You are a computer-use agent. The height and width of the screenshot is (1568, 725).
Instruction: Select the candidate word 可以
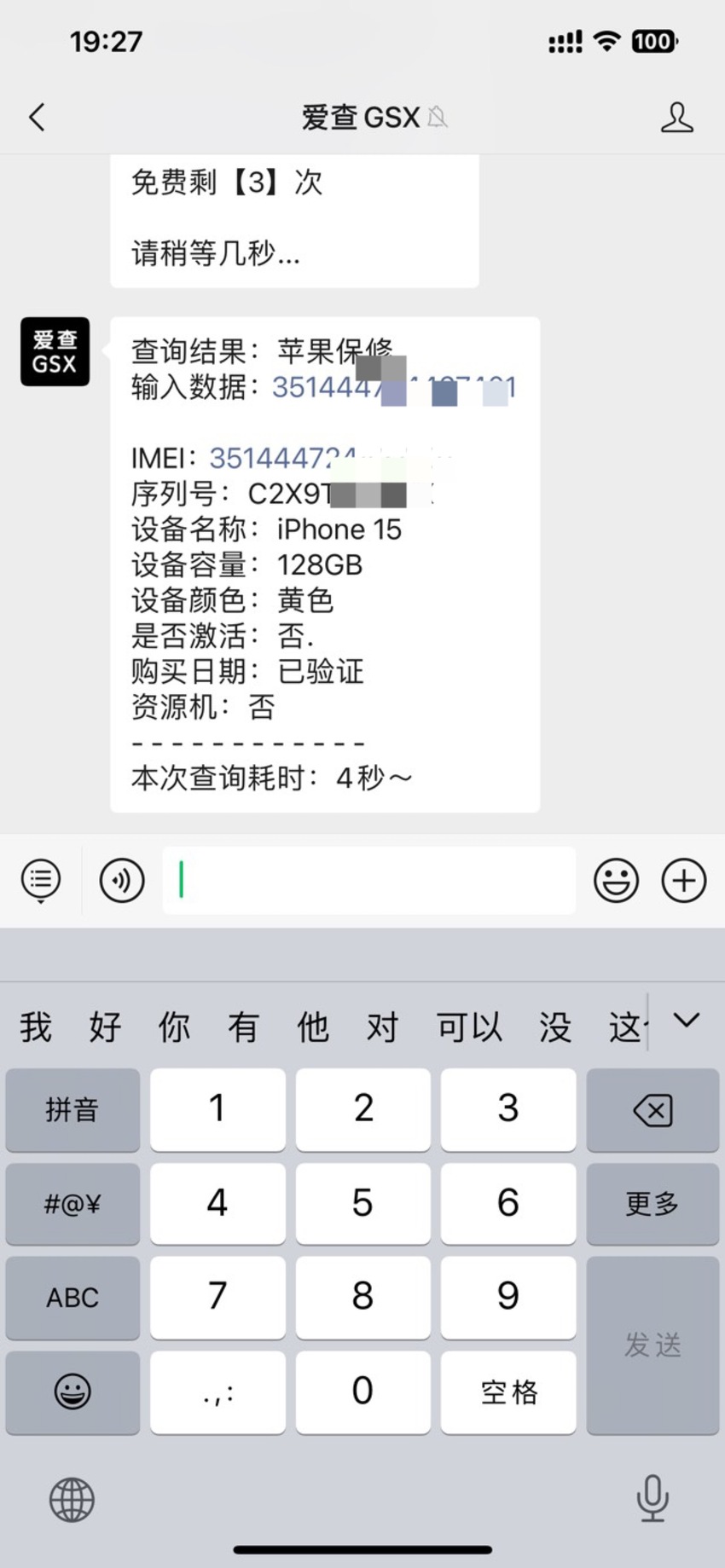coord(469,1027)
